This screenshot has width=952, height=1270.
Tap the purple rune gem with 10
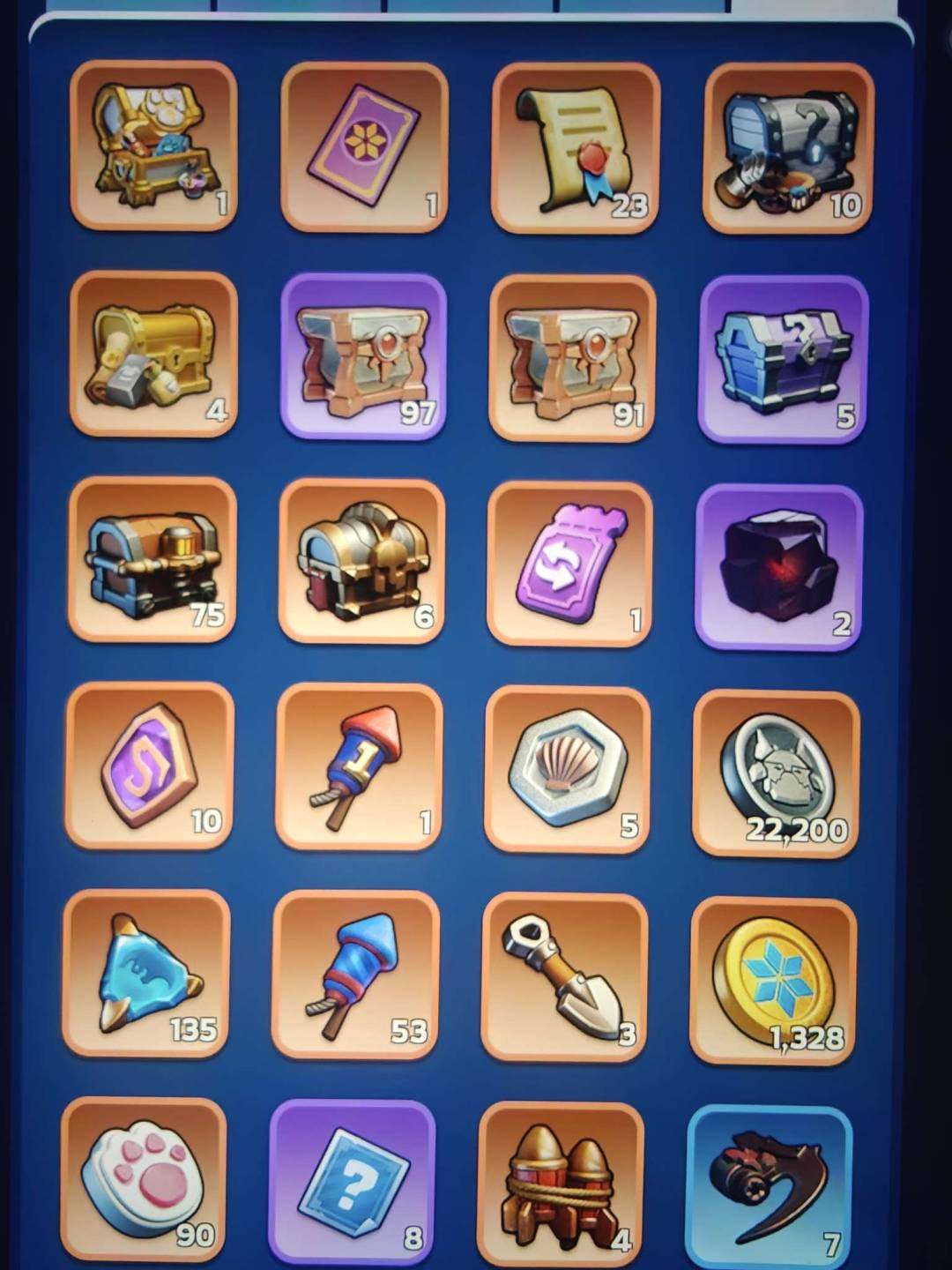150,766
